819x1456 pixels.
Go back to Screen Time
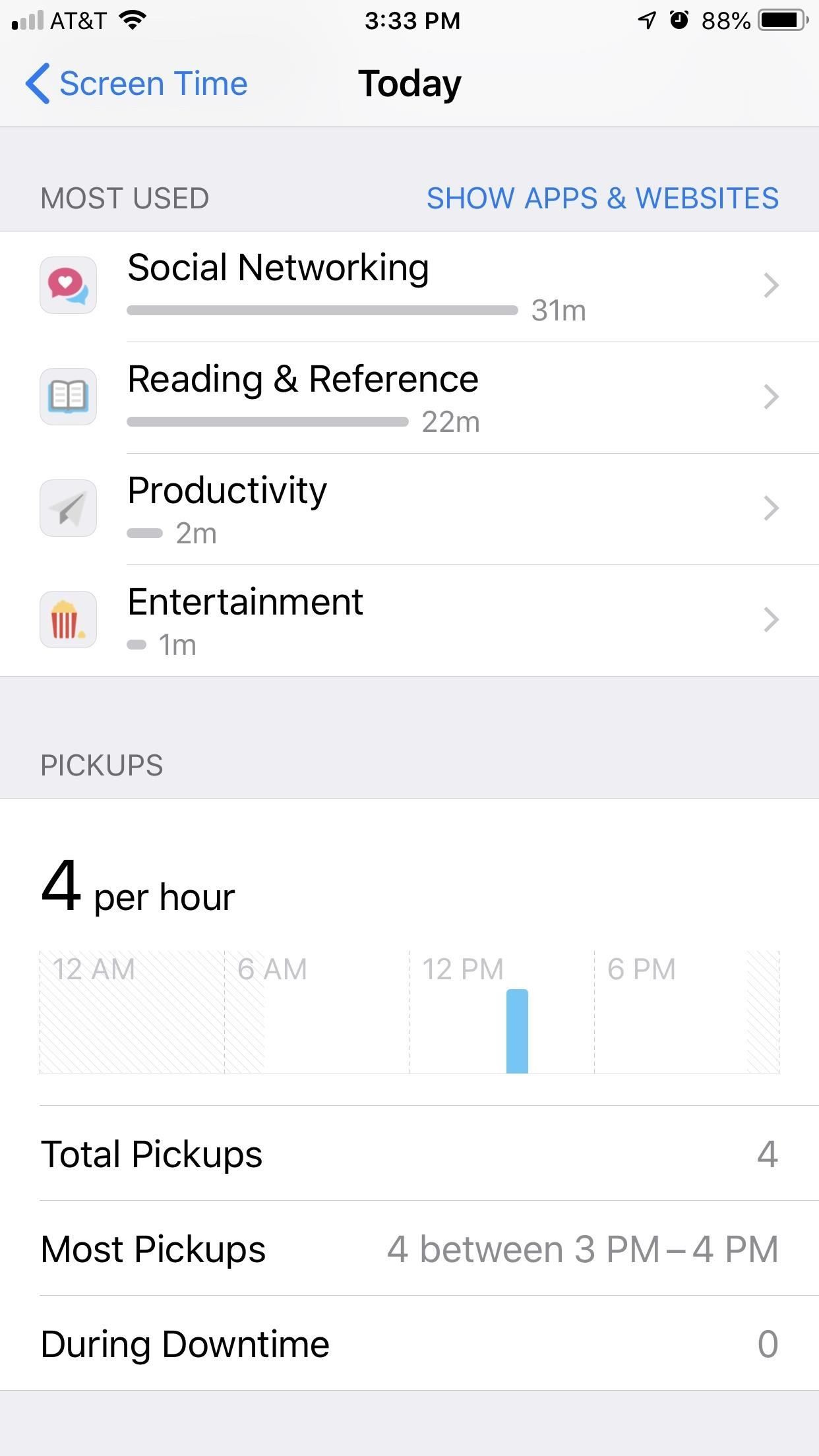point(136,84)
